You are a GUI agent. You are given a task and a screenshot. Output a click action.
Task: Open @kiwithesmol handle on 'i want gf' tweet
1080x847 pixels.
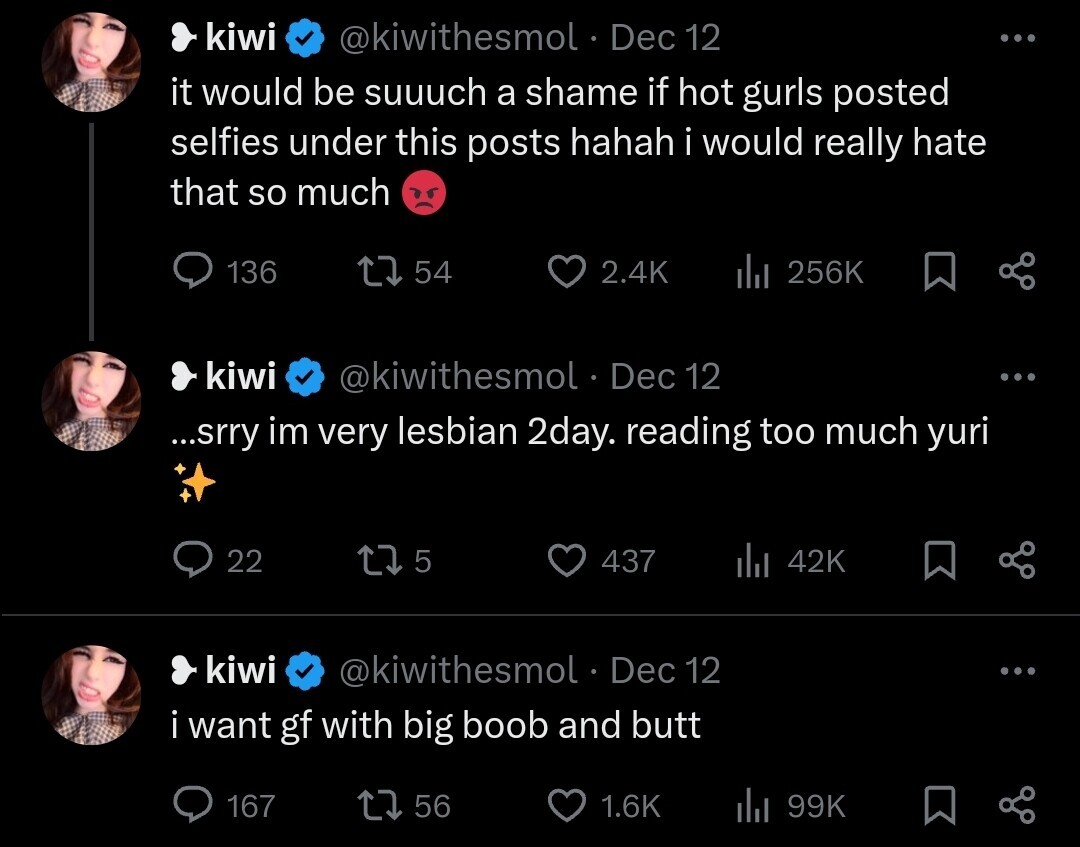459,671
